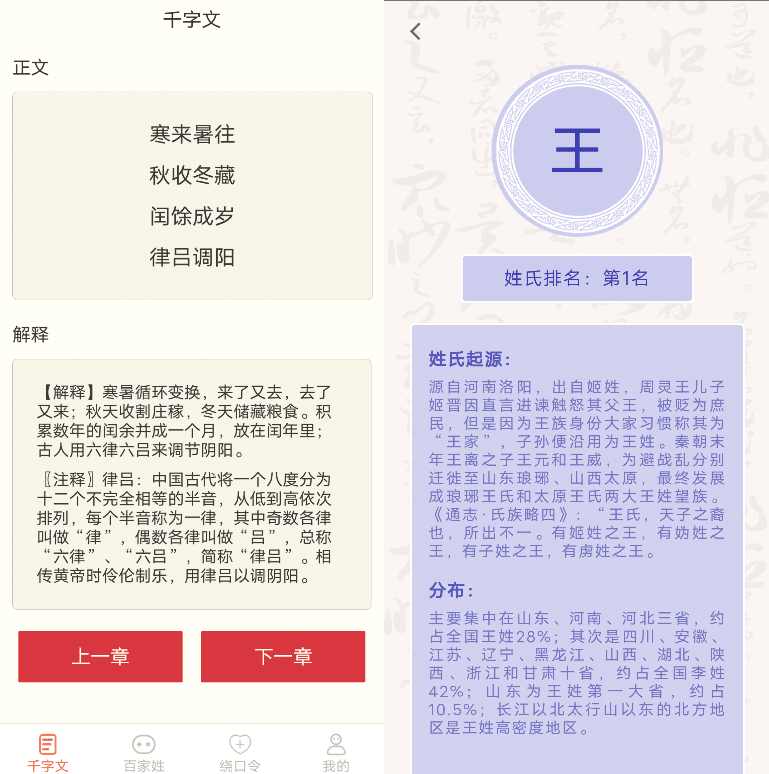Switch to the 我的 tab
769x774 pixels.
336,752
